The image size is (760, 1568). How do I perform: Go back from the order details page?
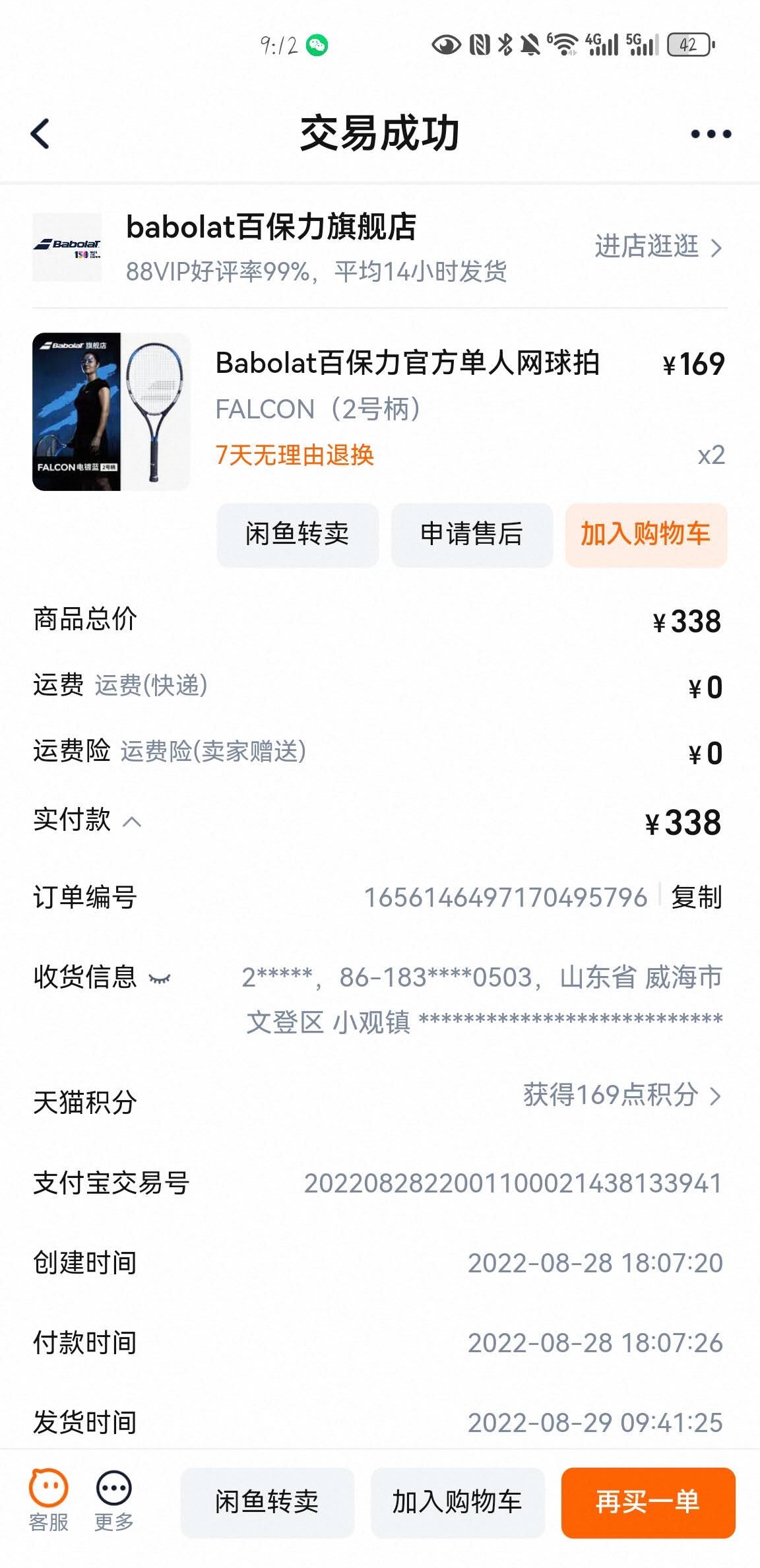[41, 134]
